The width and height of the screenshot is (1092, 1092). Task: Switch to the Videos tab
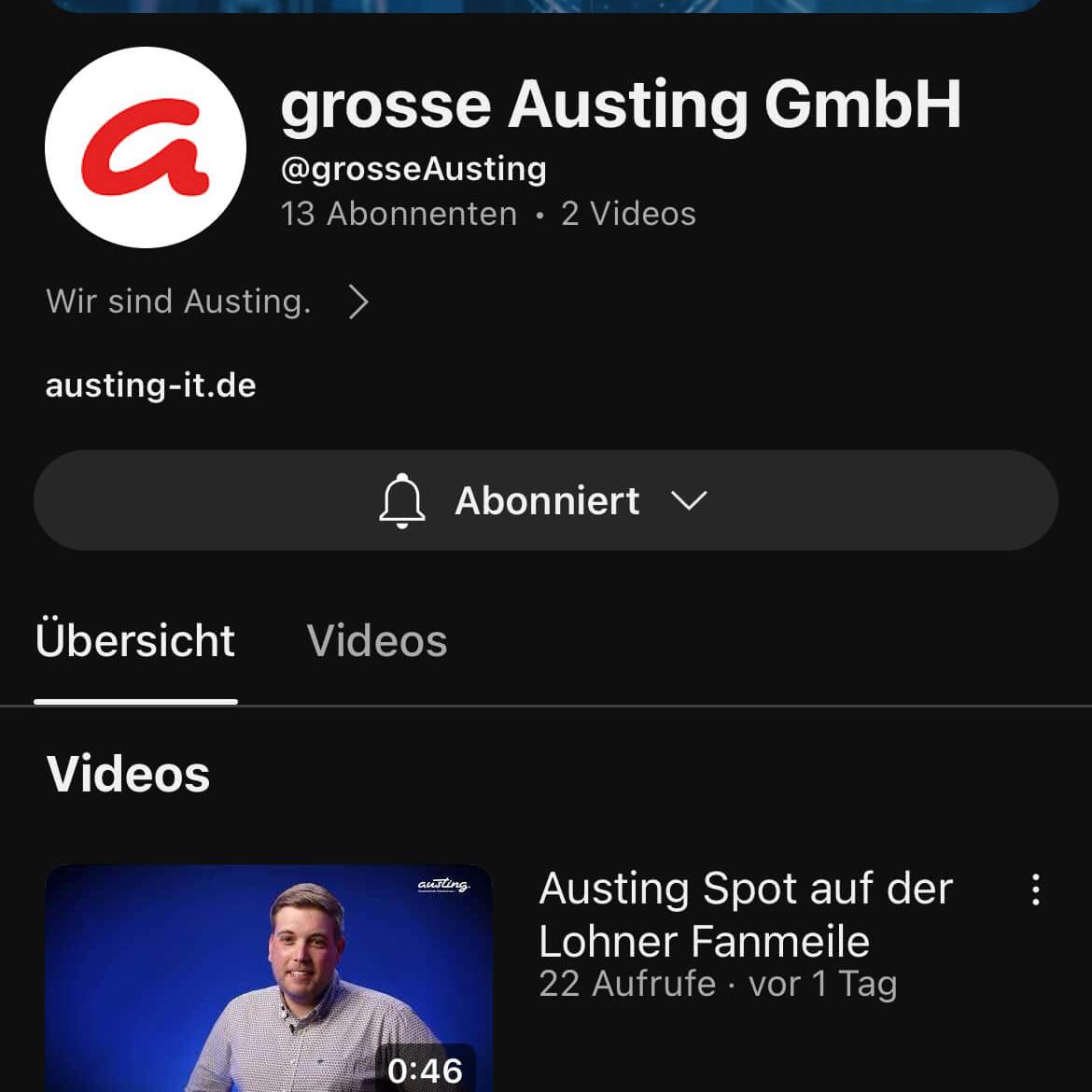(377, 641)
